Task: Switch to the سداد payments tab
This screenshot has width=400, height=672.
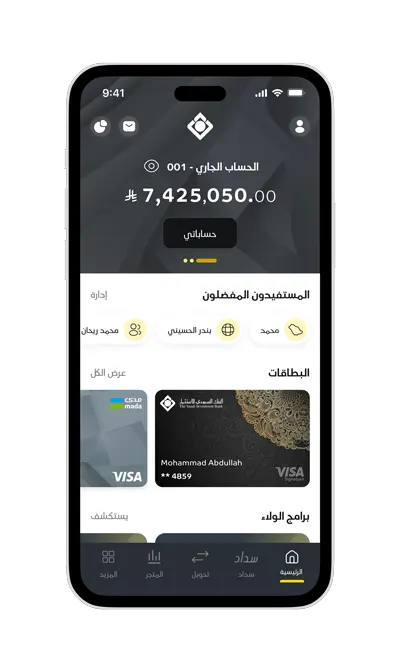Action: click(246, 564)
